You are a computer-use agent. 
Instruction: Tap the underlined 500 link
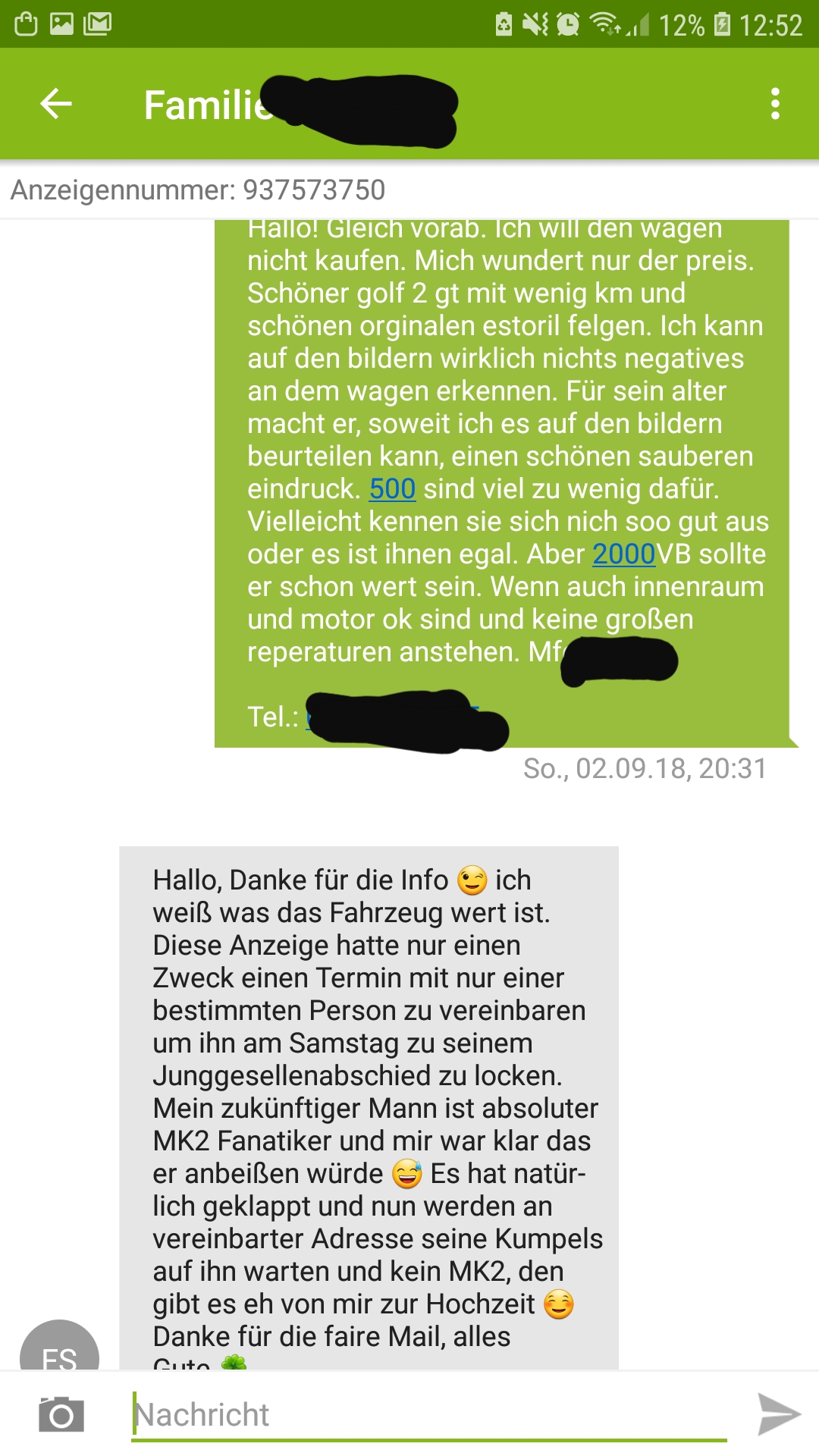[392, 489]
